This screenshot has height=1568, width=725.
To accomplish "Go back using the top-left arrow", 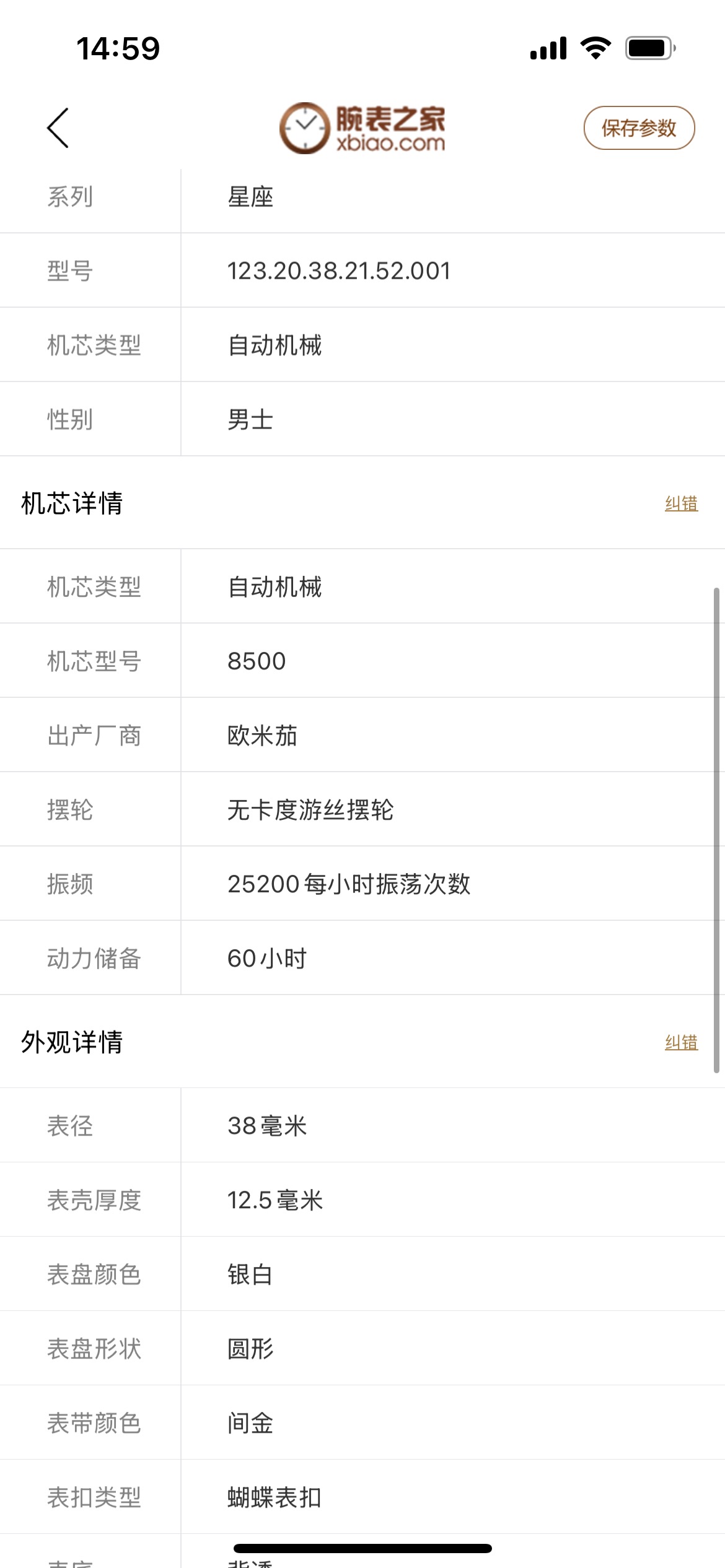I will [58, 128].
